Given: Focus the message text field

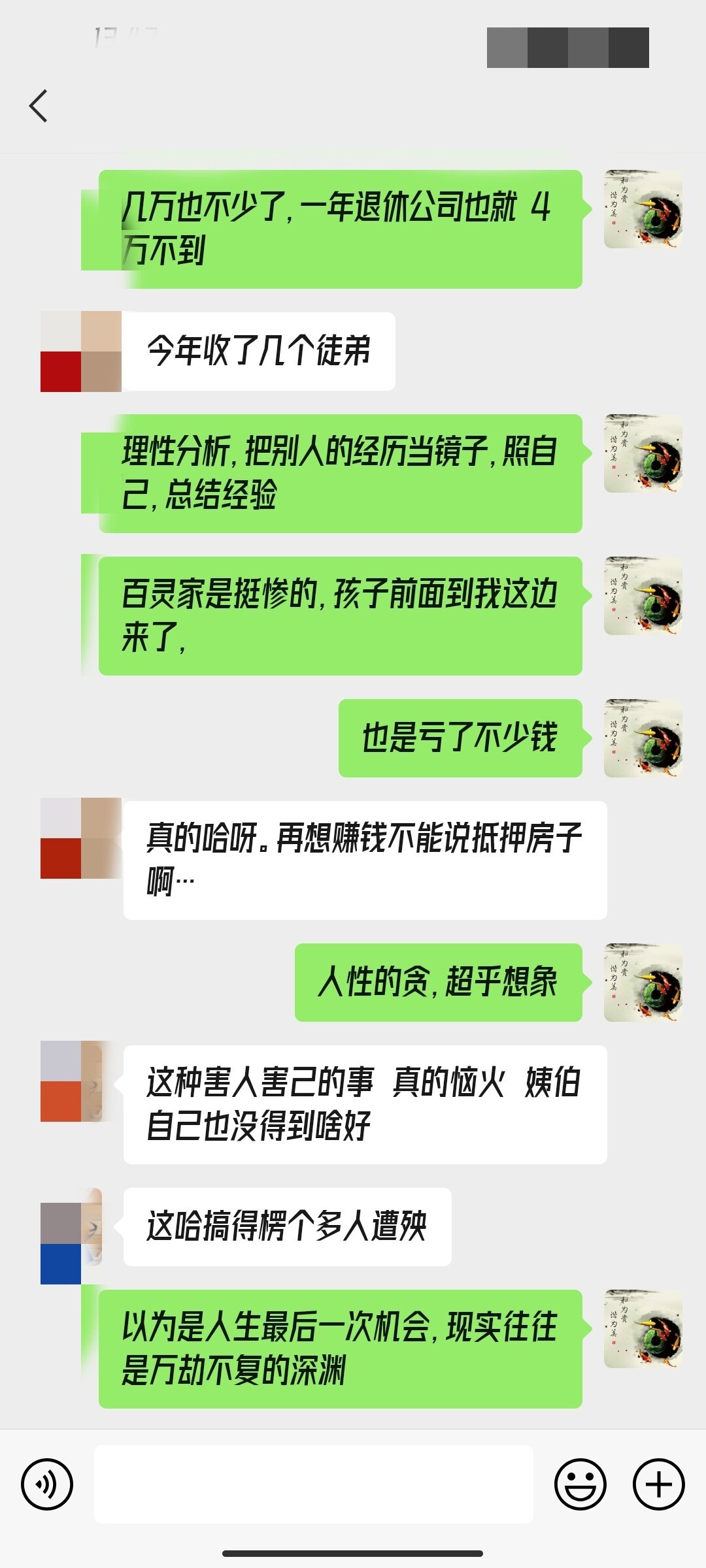Looking at the screenshot, I should 314,1484.
